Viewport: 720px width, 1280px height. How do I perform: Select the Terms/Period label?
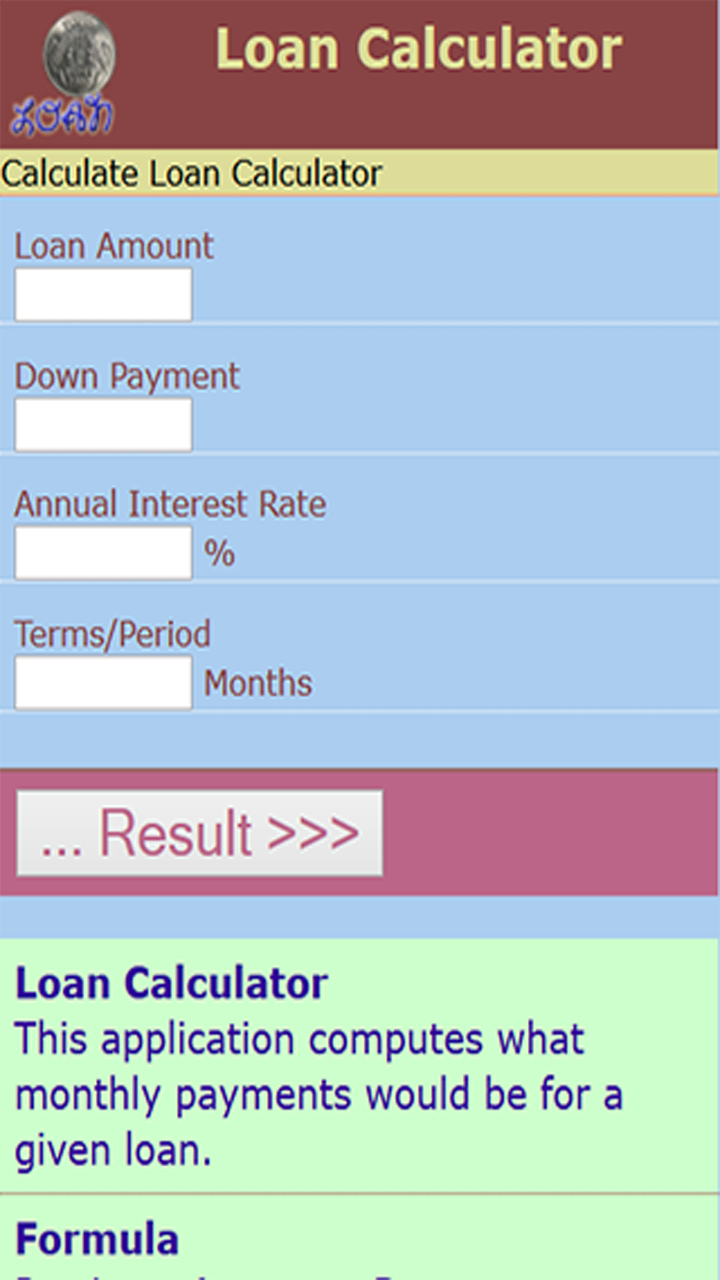pos(112,633)
